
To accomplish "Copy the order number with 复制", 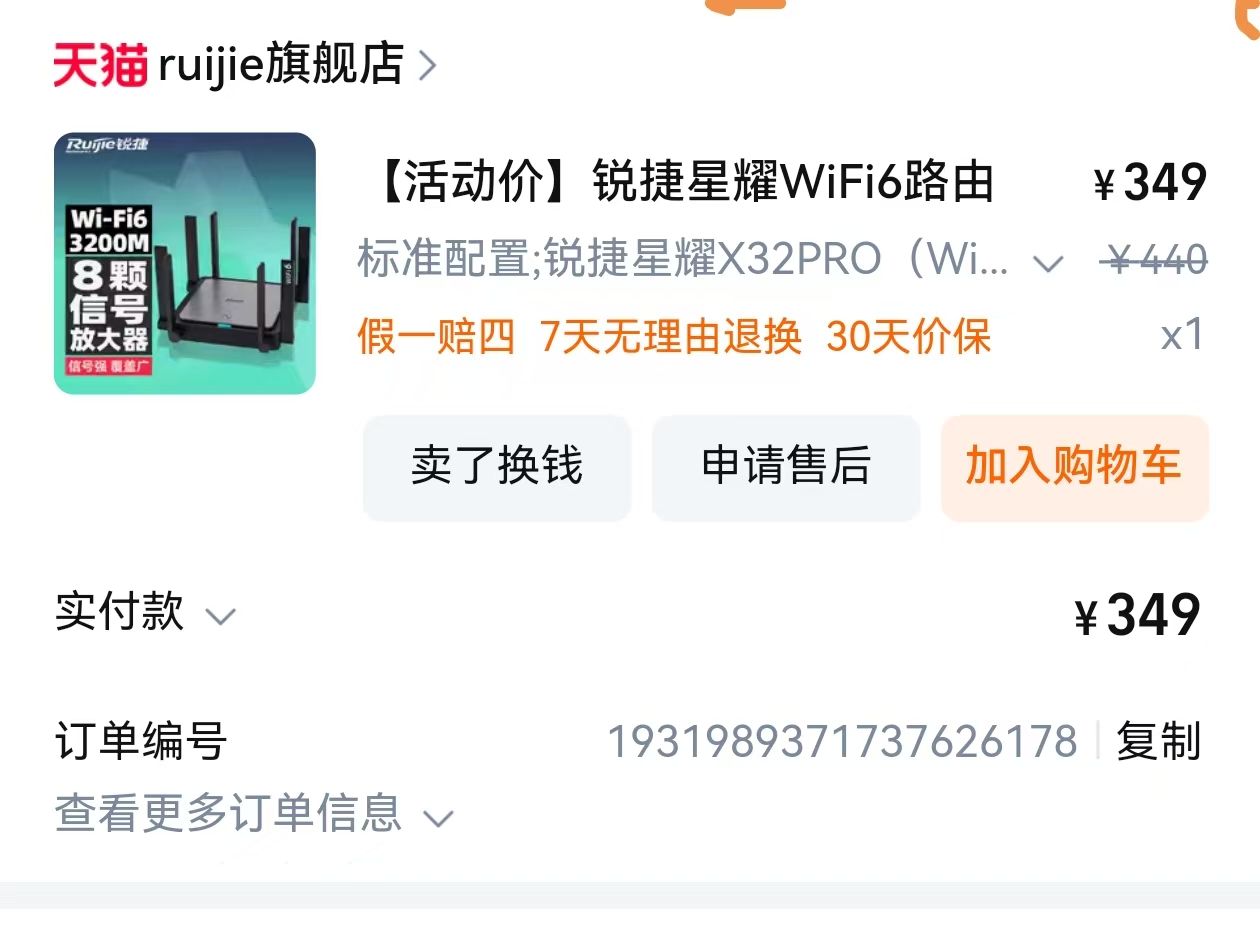I will click(x=1158, y=742).
